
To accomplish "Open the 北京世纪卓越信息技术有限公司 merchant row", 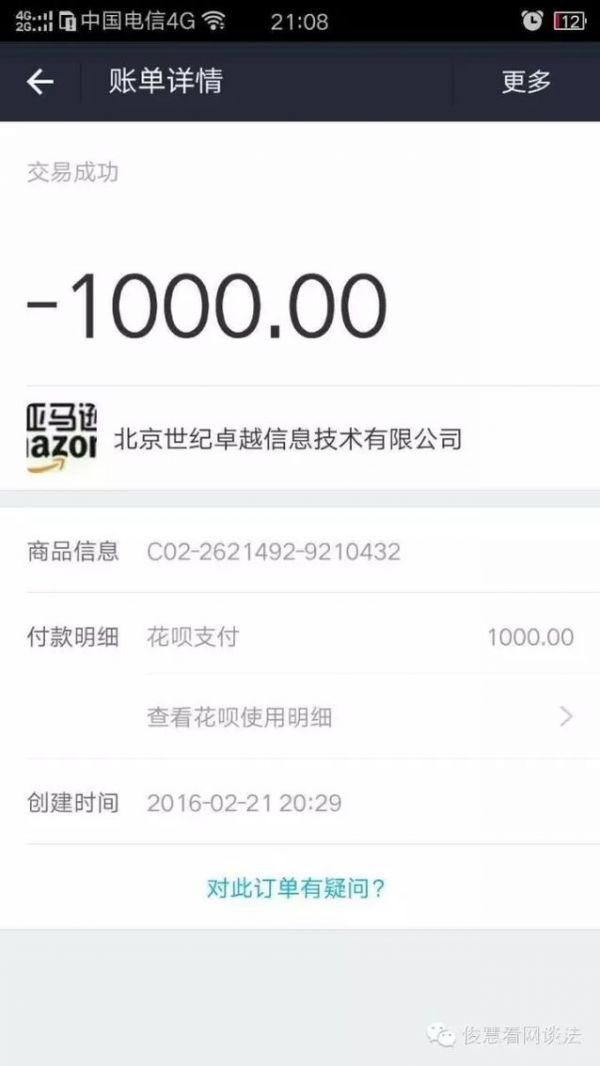I will point(300,438).
